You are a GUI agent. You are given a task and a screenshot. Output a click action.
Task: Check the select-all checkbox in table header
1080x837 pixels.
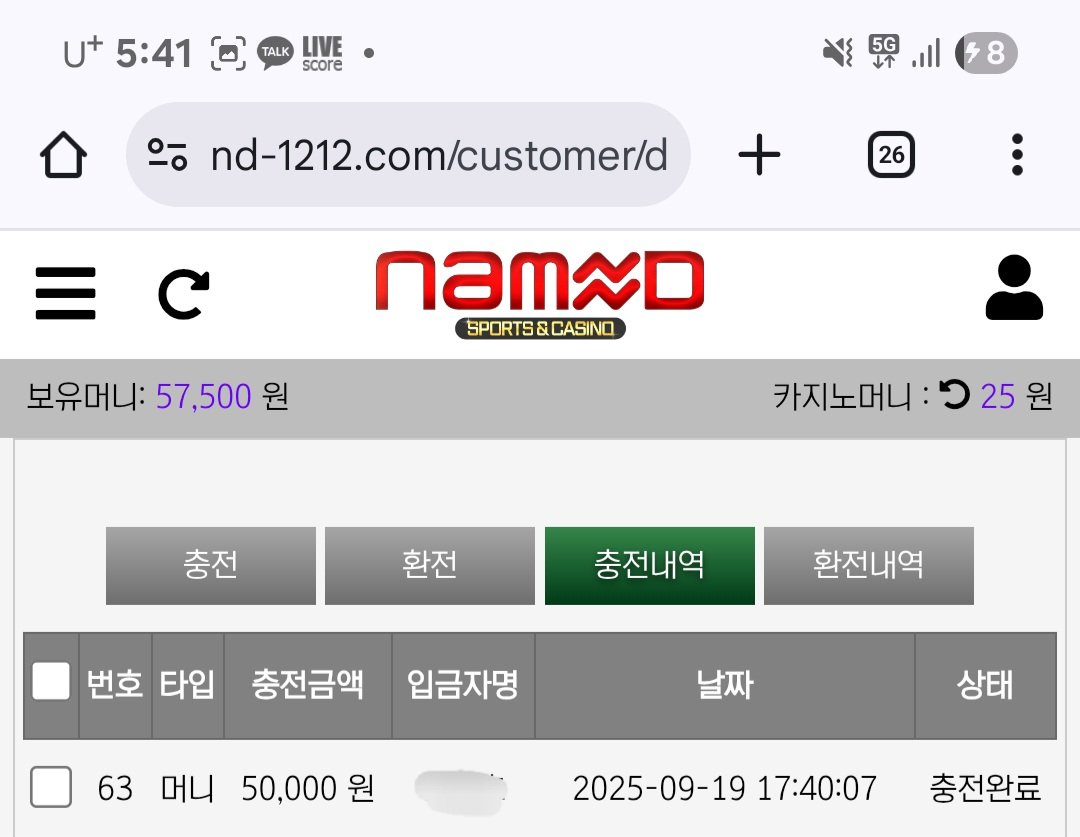51,683
